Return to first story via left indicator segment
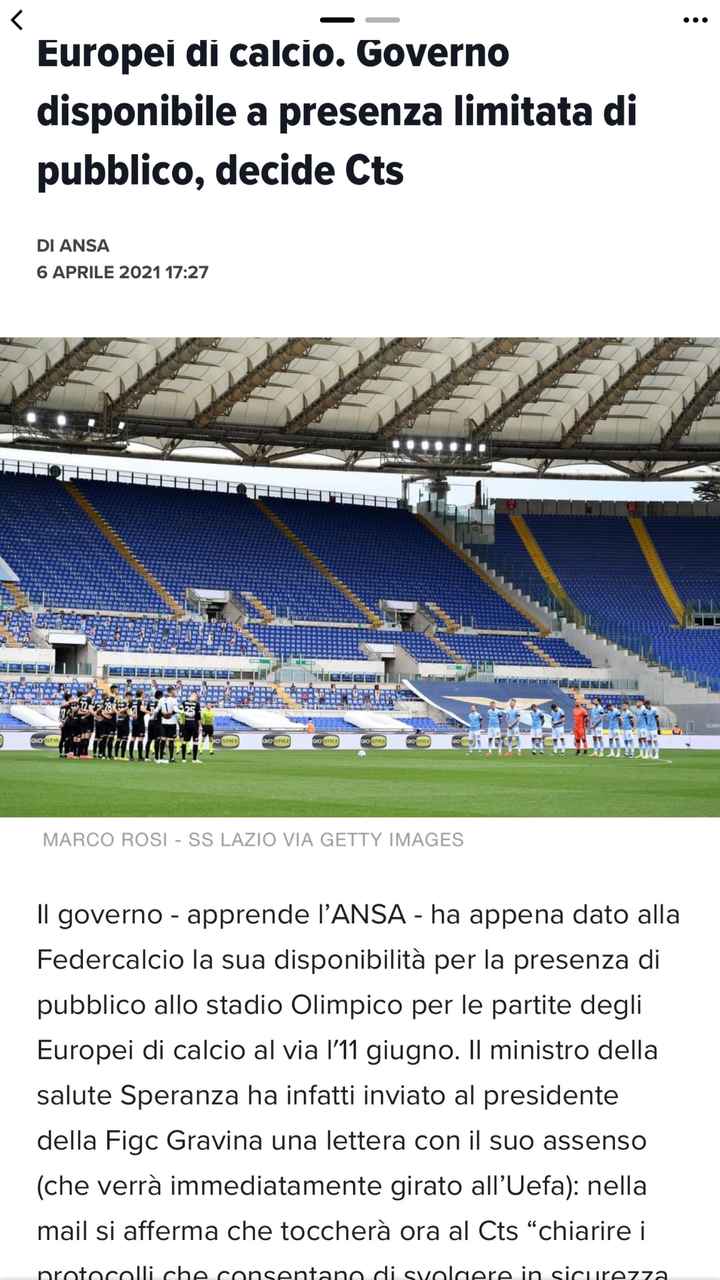Viewport: 720px width, 1280px height. pyautogui.click(x=337, y=18)
